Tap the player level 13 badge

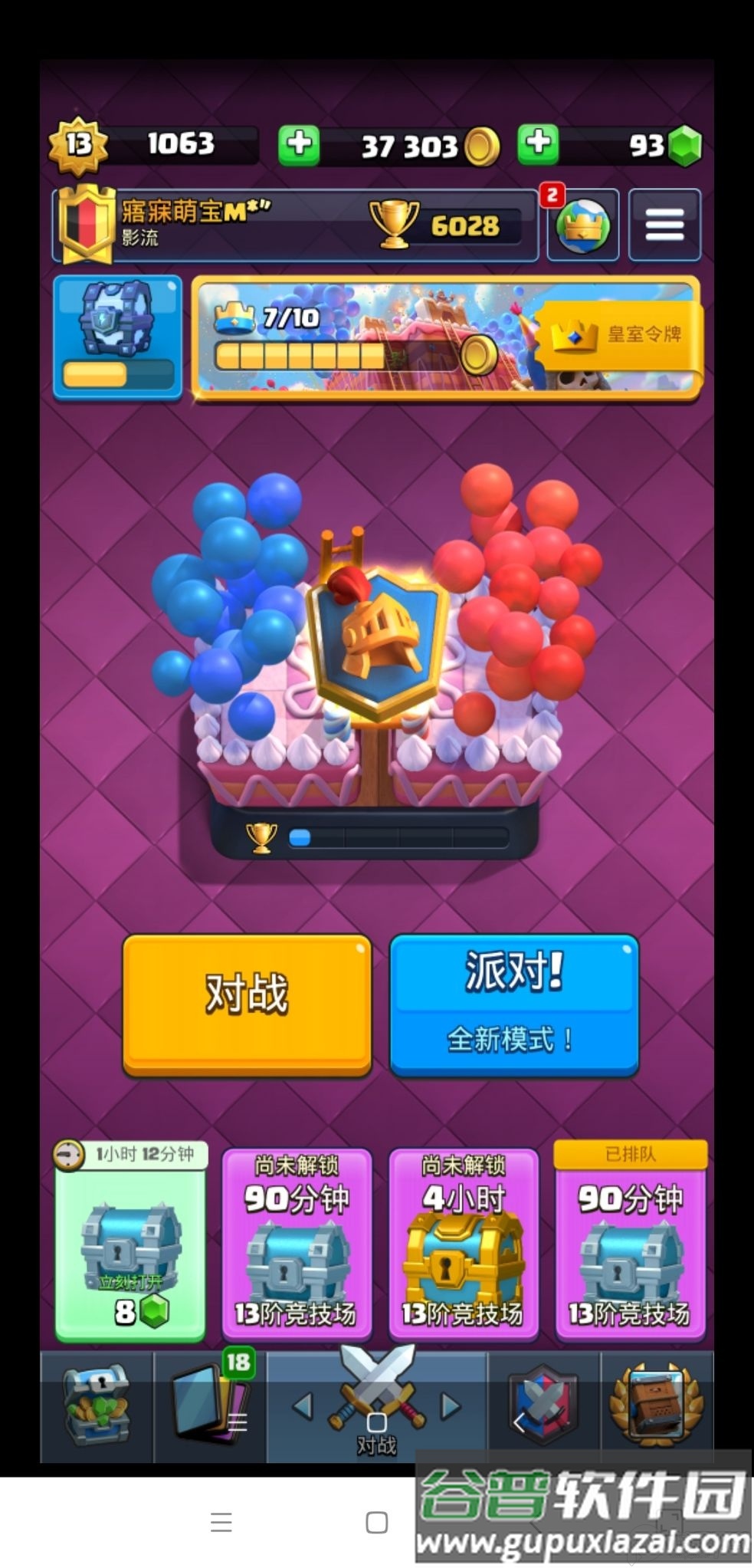[79, 143]
